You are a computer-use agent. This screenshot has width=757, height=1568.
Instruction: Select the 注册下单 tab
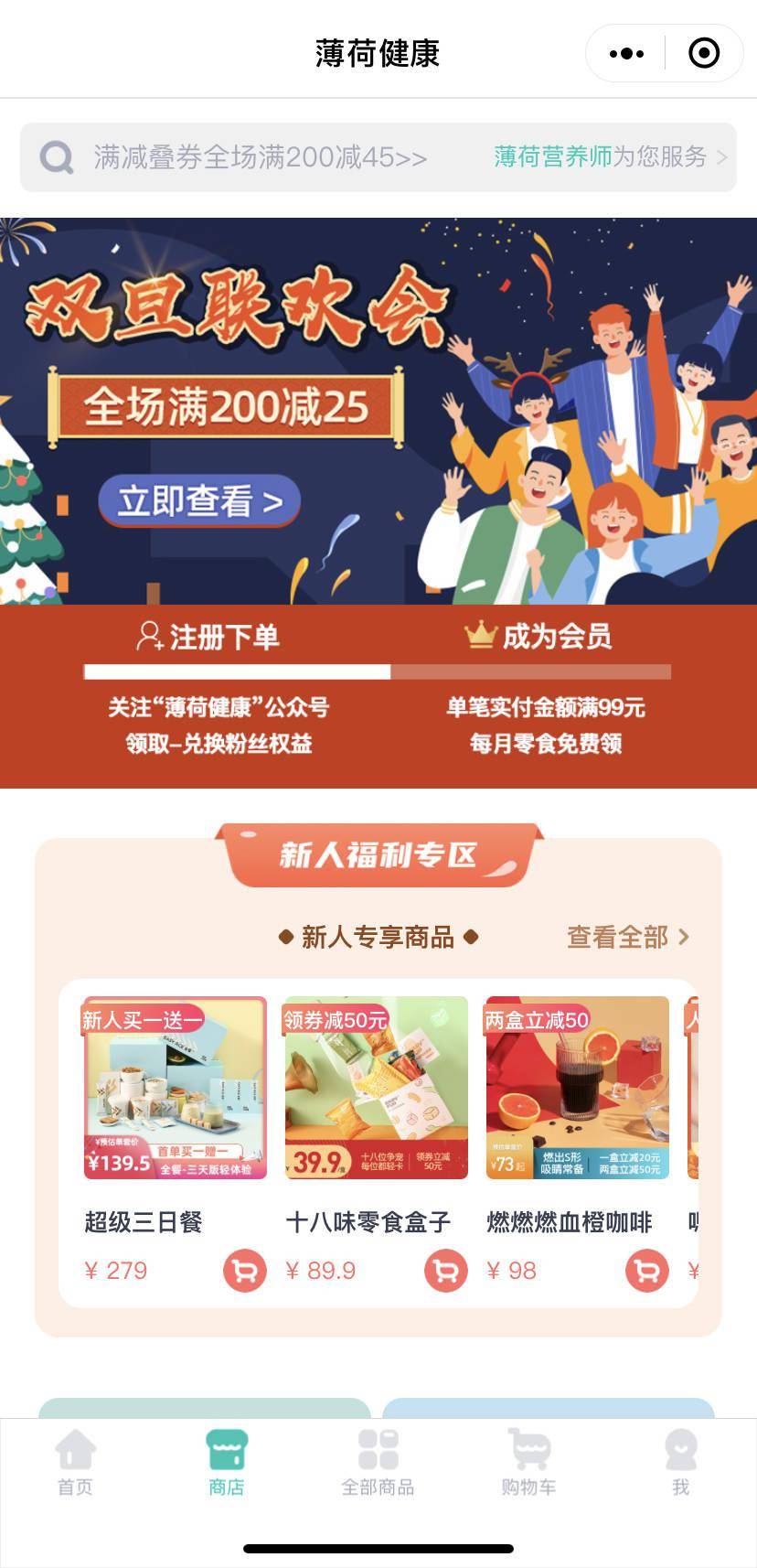tap(208, 637)
